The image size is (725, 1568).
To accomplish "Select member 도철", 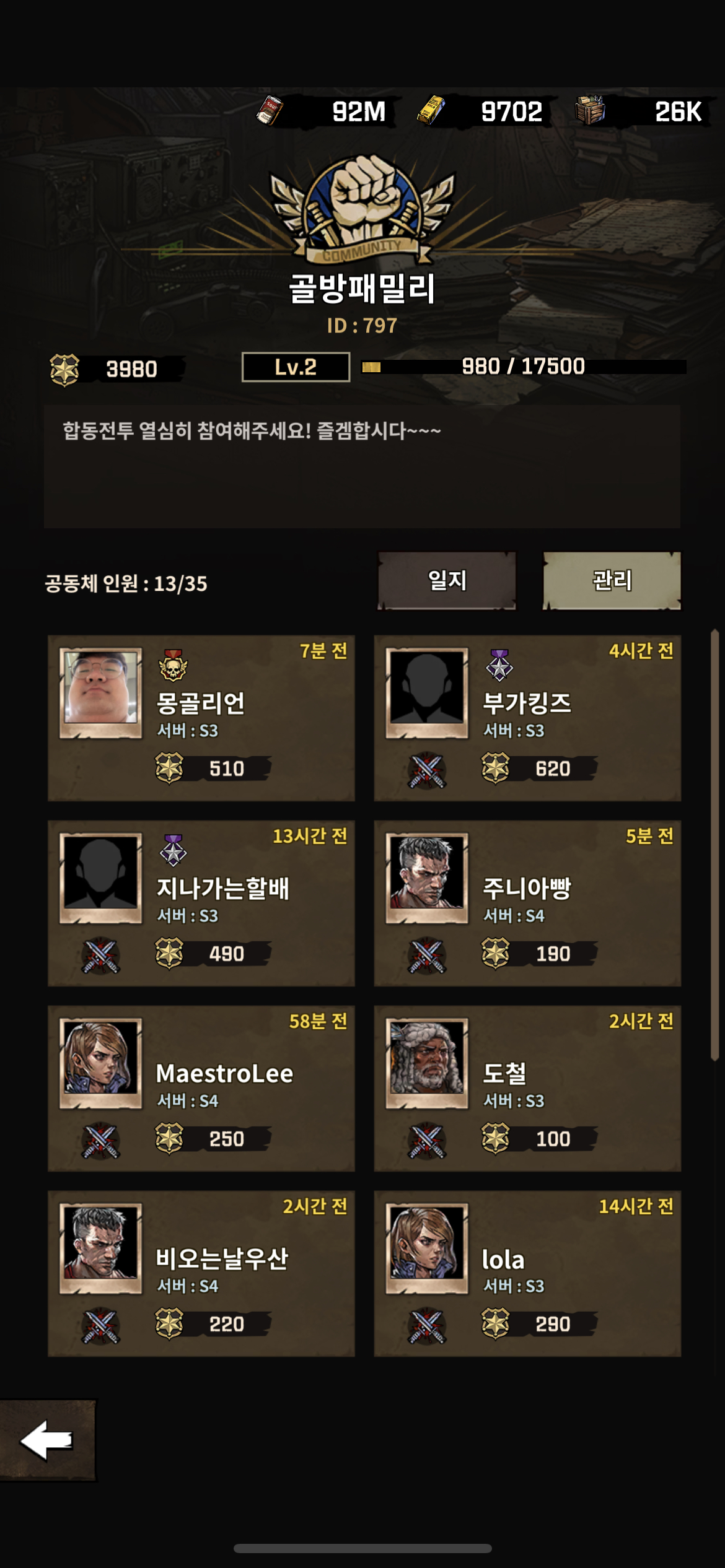I will point(527,1088).
